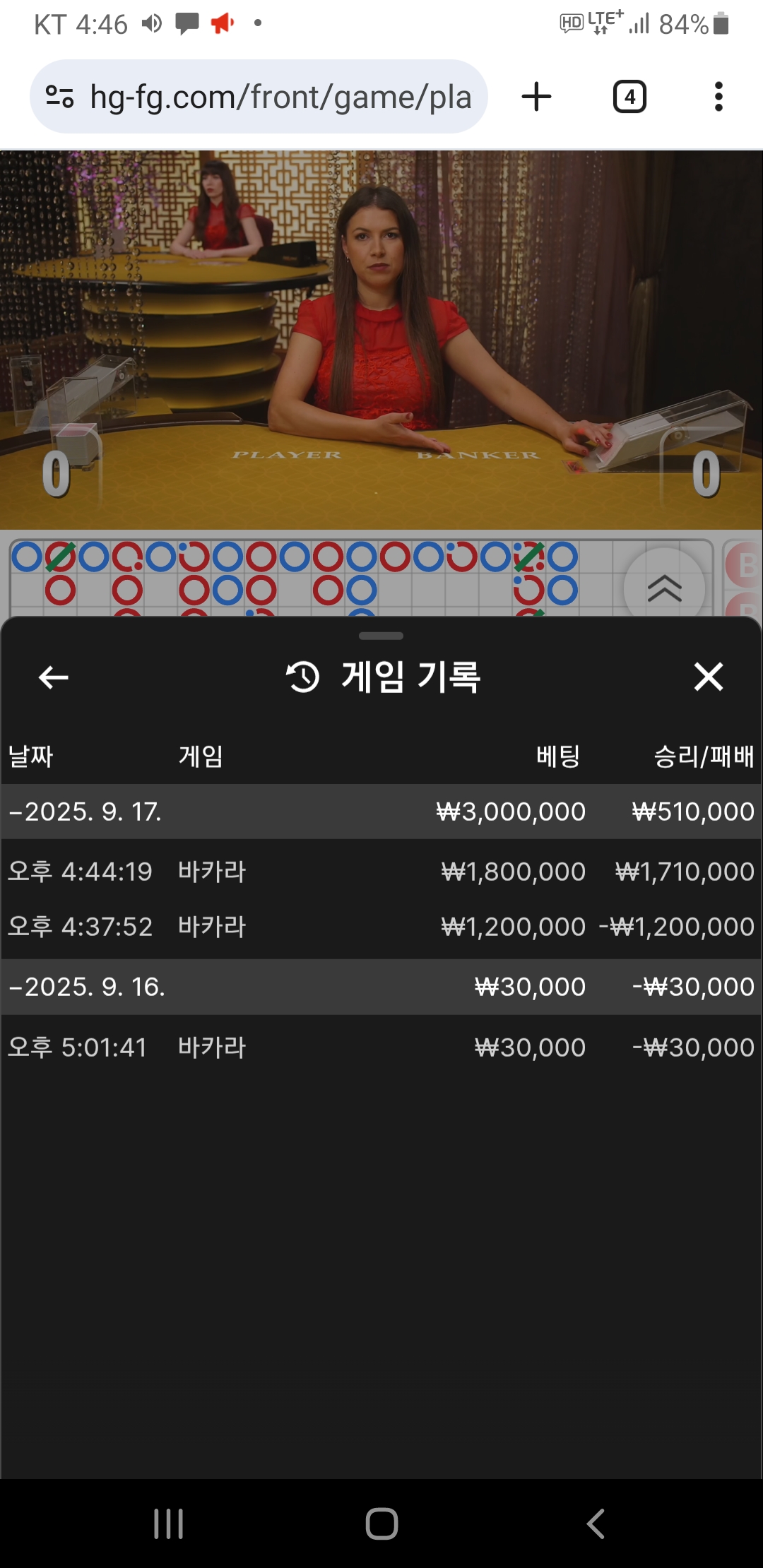Open the 4:44:19 baccarat record
Viewport: 763px width, 1568px height.
pos(381,872)
